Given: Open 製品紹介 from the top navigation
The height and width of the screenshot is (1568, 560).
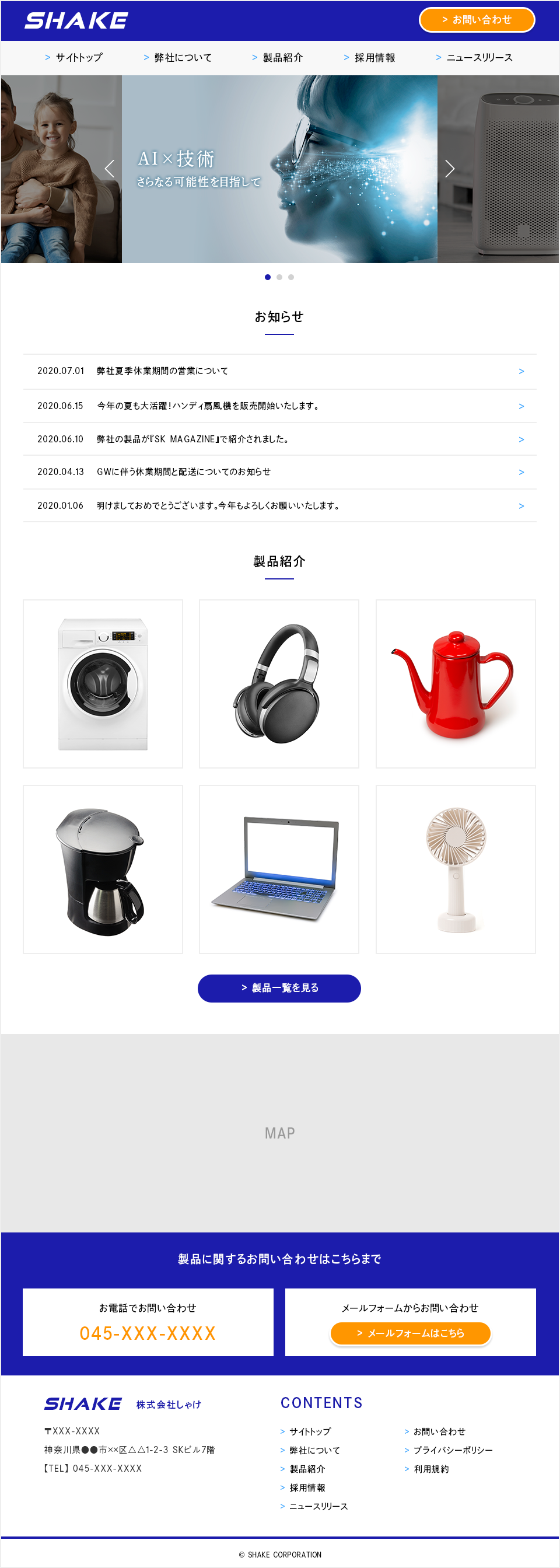Looking at the screenshot, I should pos(278,58).
